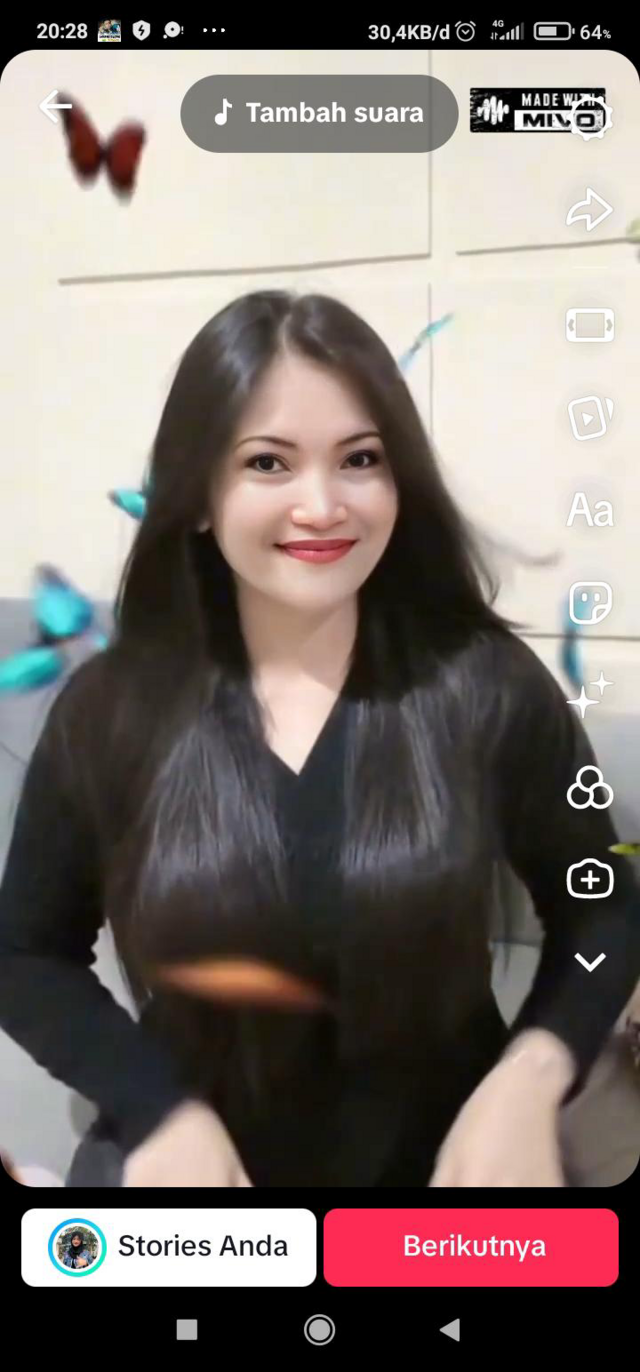This screenshot has width=640, height=1372.
Task: Open the filters circles icon
Action: pyautogui.click(x=589, y=788)
